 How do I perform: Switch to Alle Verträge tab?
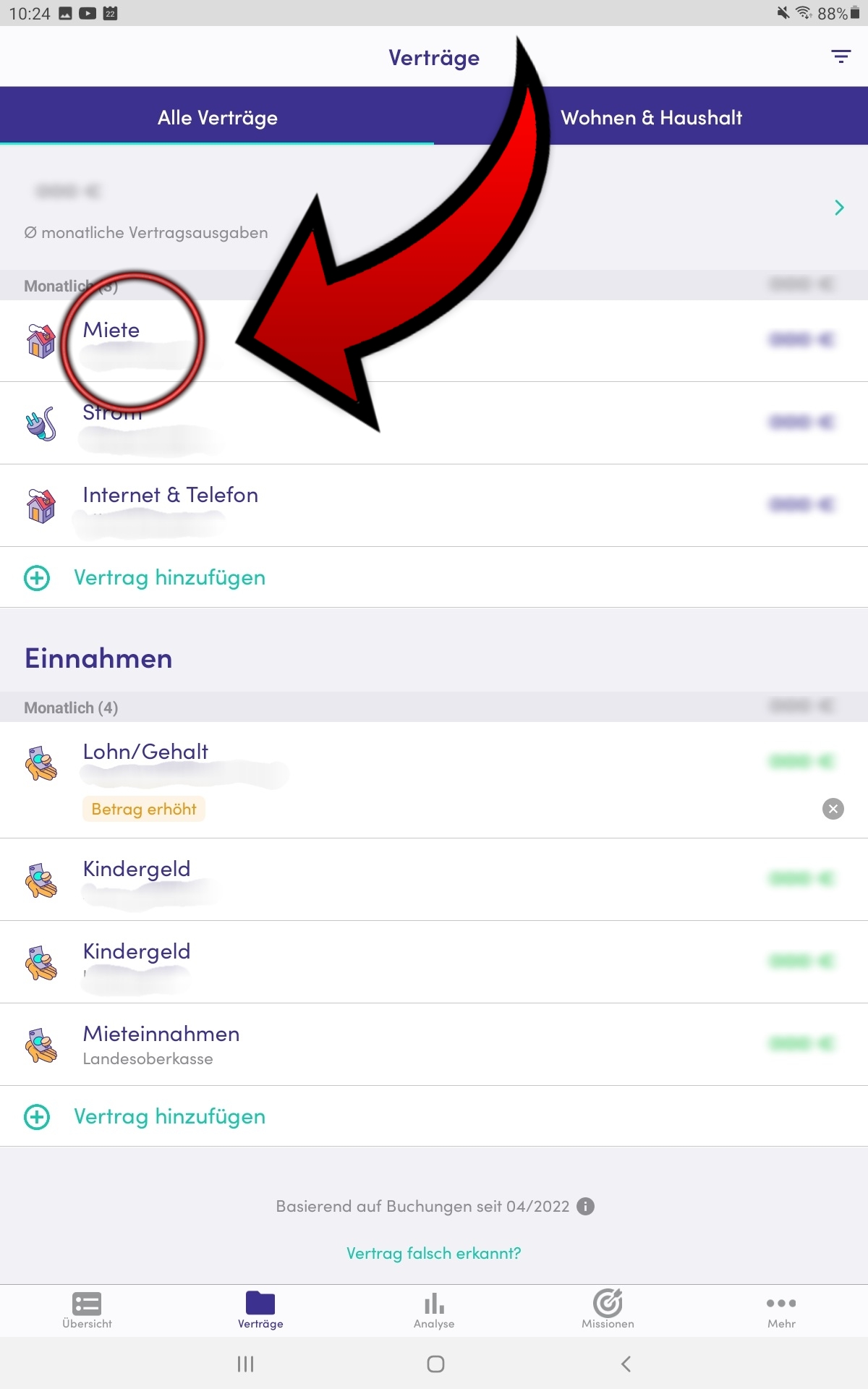coord(217,117)
